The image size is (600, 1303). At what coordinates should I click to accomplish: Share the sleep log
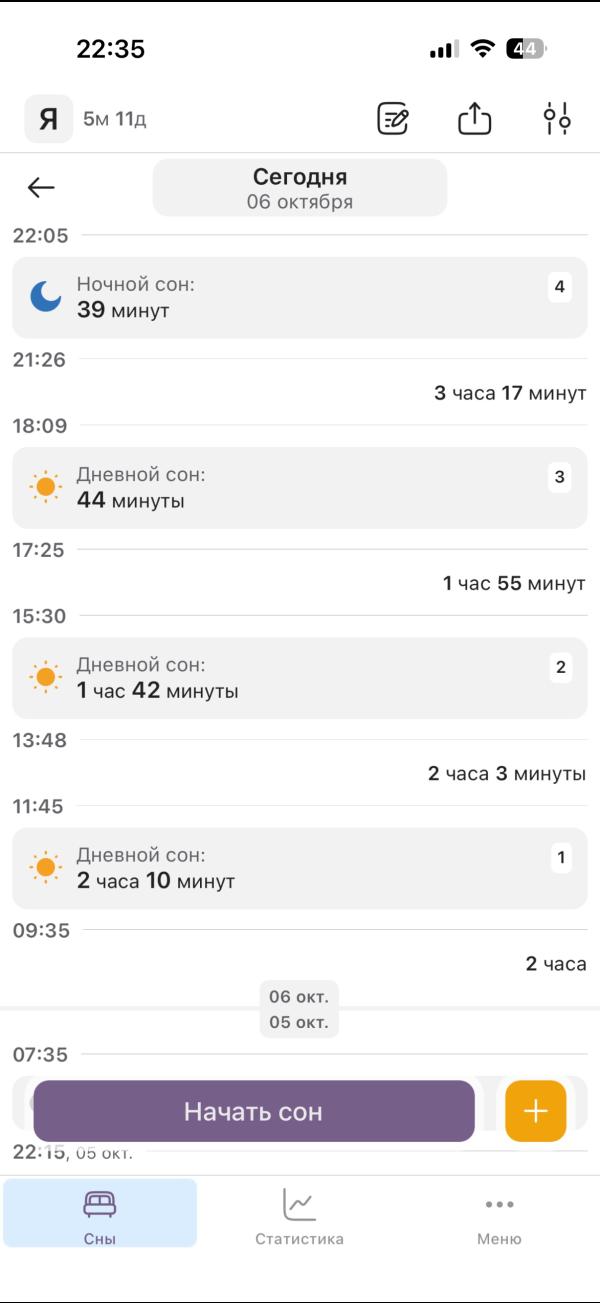pyautogui.click(x=475, y=119)
